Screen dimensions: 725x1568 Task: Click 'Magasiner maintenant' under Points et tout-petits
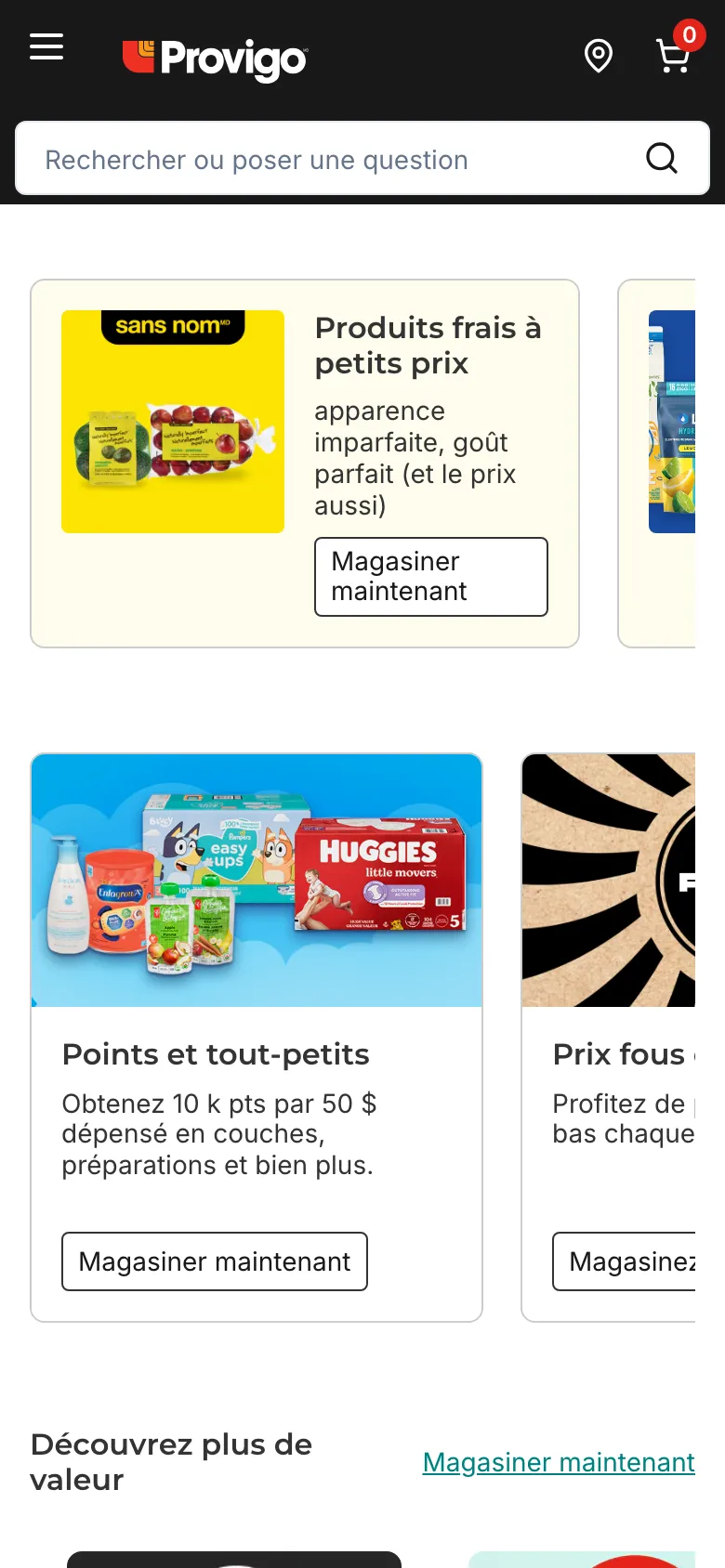pyautogui.click(x=214, y=1261)
